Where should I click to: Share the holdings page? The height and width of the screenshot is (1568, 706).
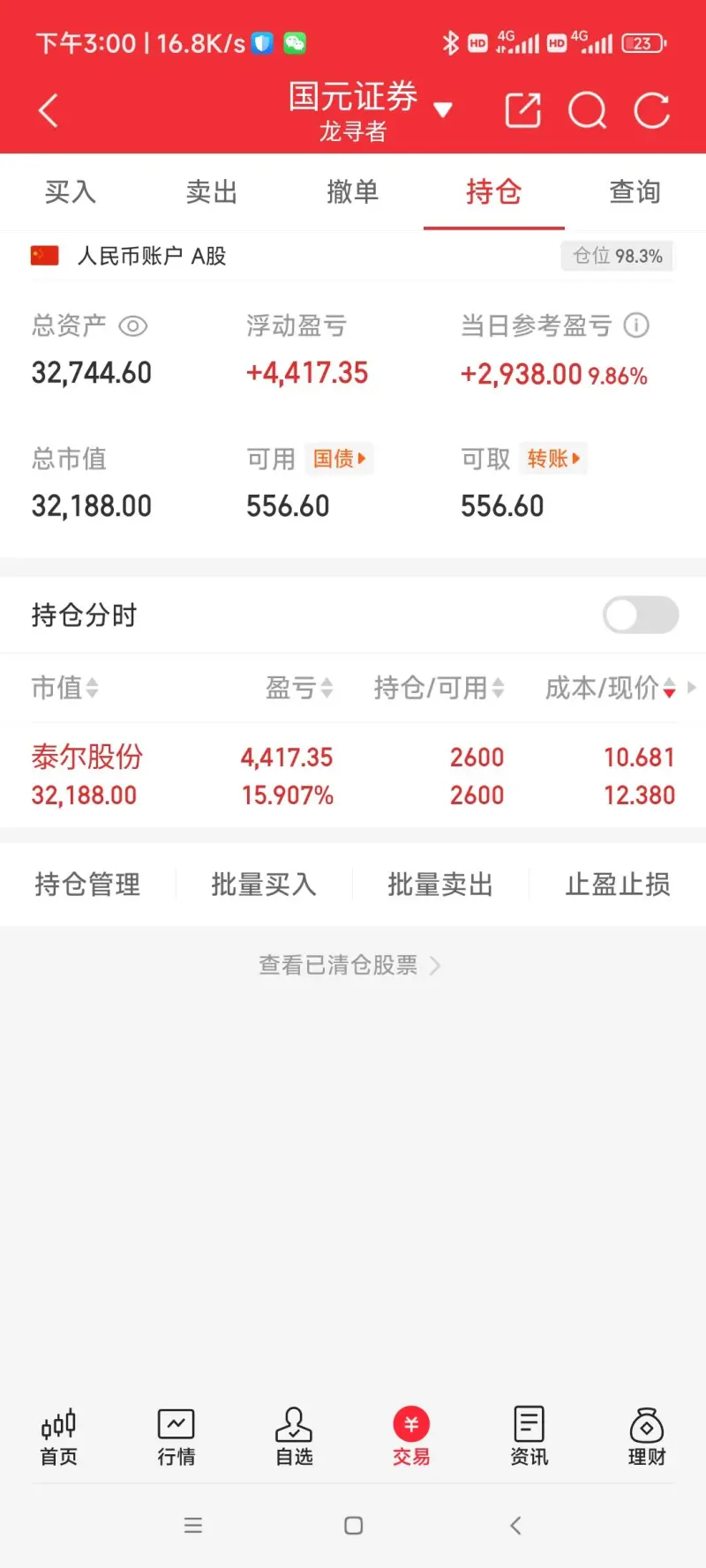522,111
